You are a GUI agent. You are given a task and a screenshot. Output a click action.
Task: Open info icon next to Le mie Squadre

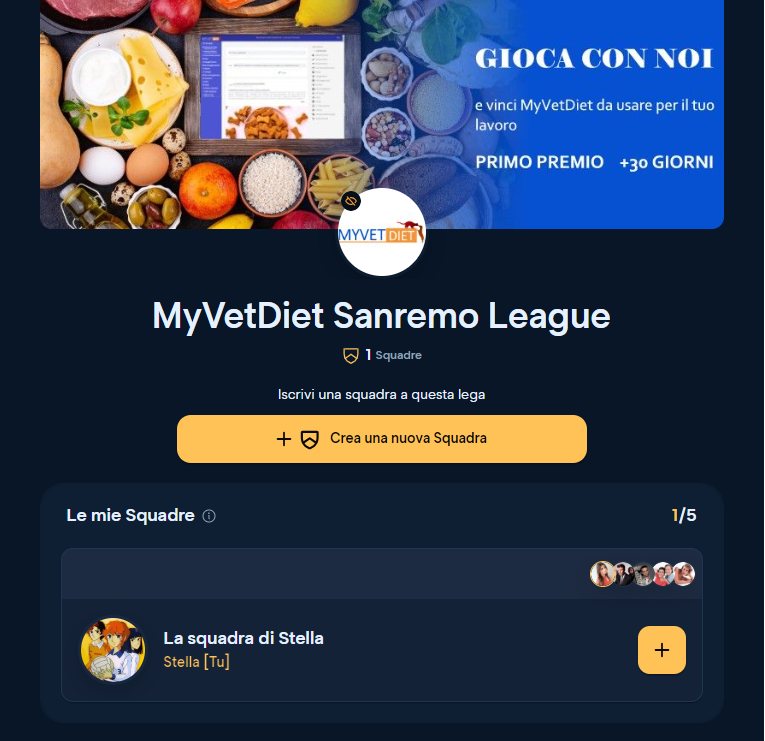[x=209, y=517]
